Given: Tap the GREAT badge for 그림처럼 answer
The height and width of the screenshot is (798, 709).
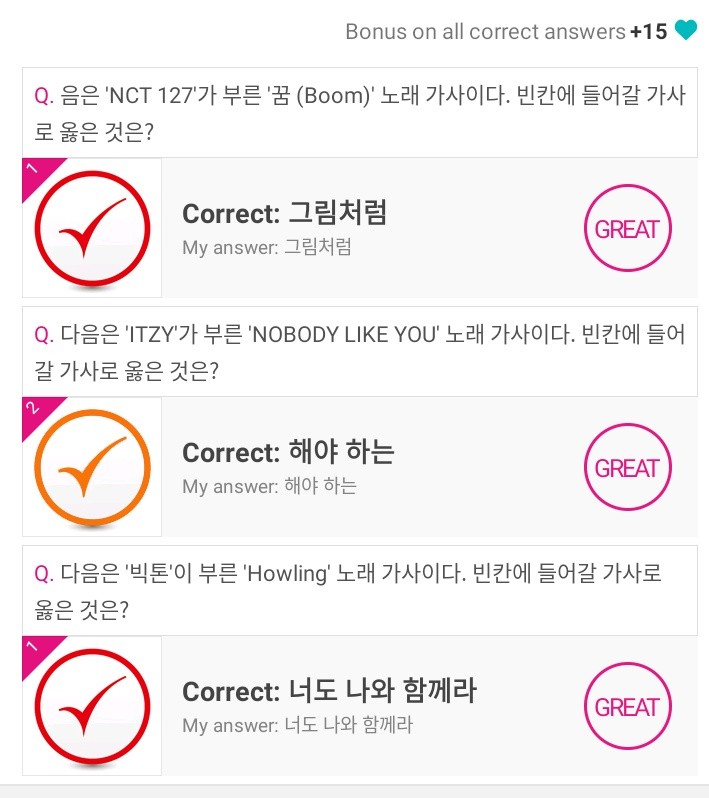Looking at the screenshot, I should click(x=627, y=229).
